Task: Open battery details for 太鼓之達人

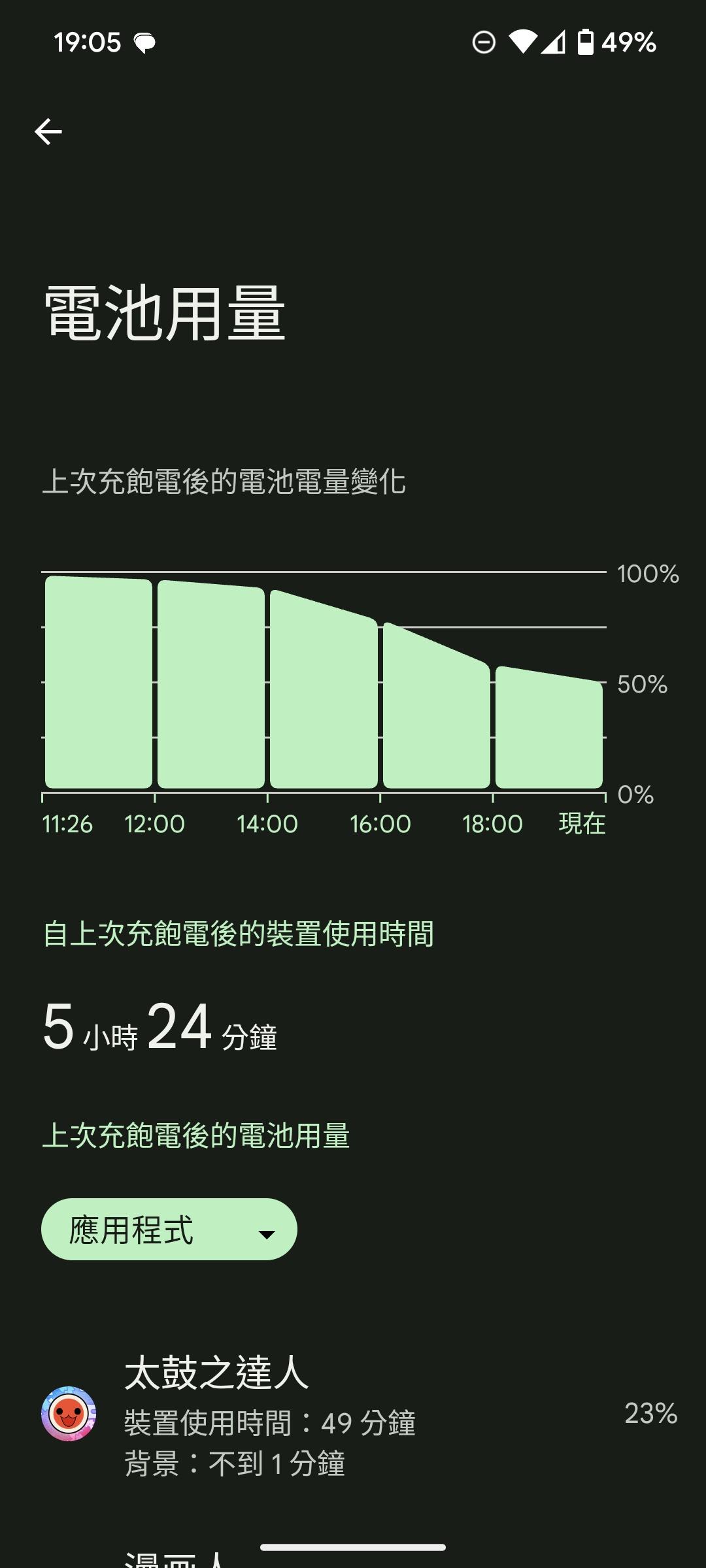Action: (x=353, y=1414)
